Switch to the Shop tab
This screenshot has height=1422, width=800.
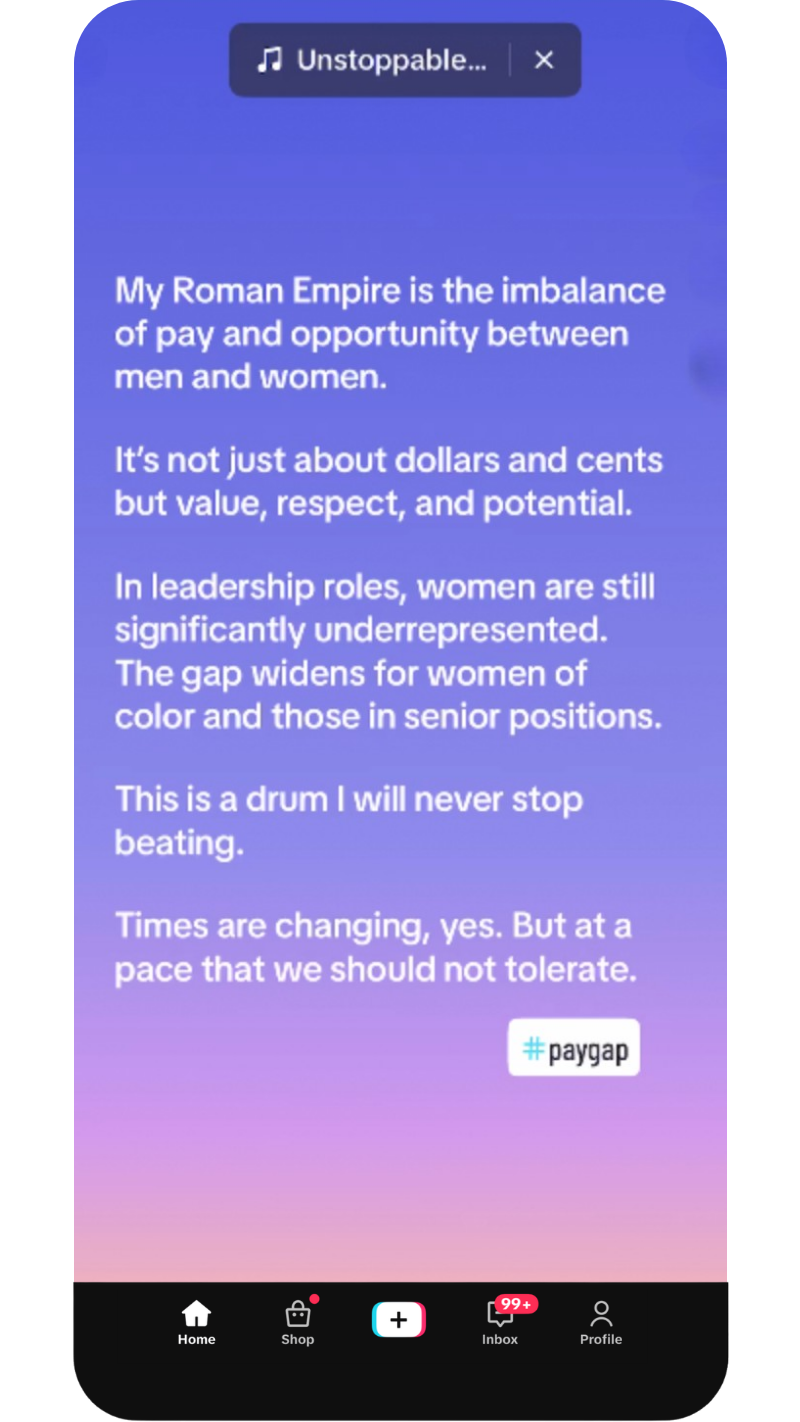click(x=298, y=1322)
